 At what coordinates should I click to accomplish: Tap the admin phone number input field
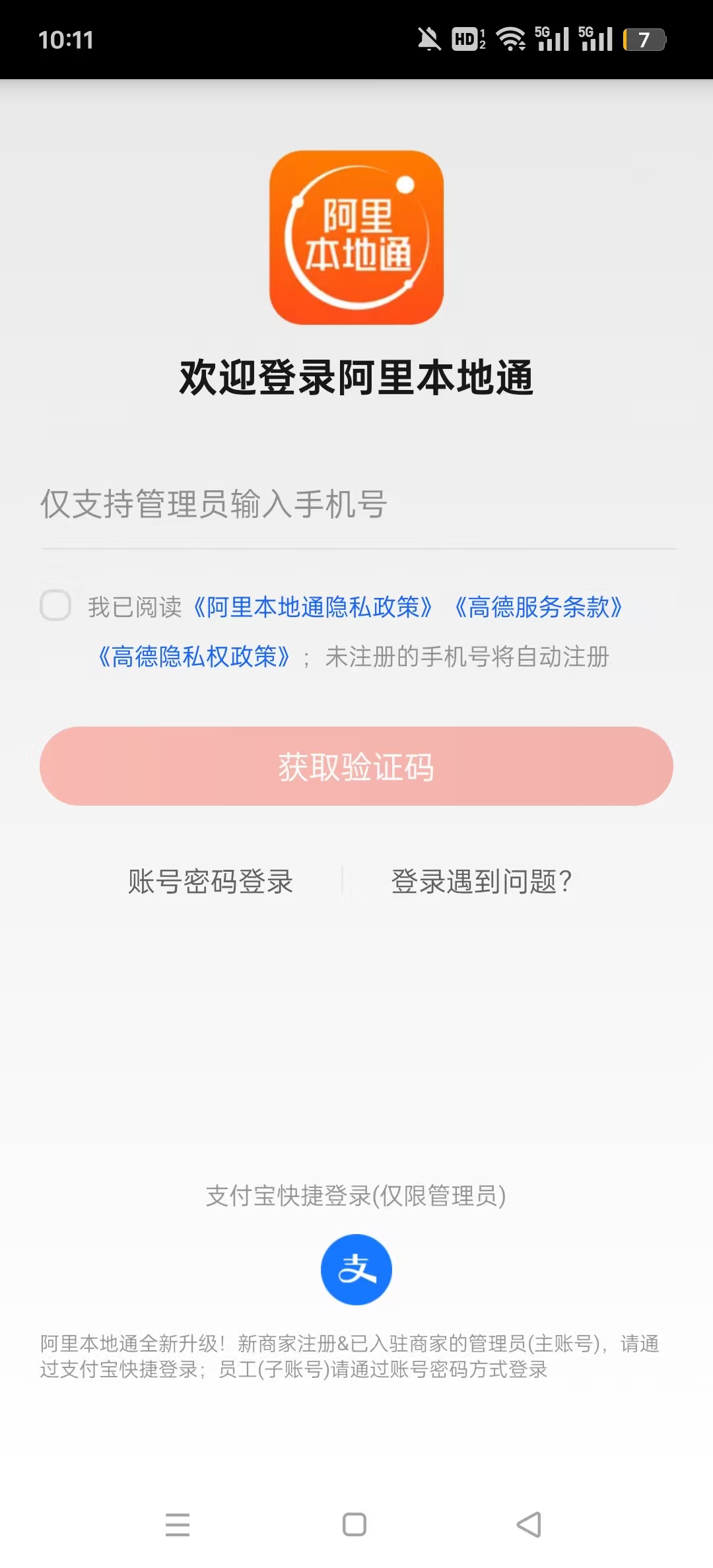(356, 505)
